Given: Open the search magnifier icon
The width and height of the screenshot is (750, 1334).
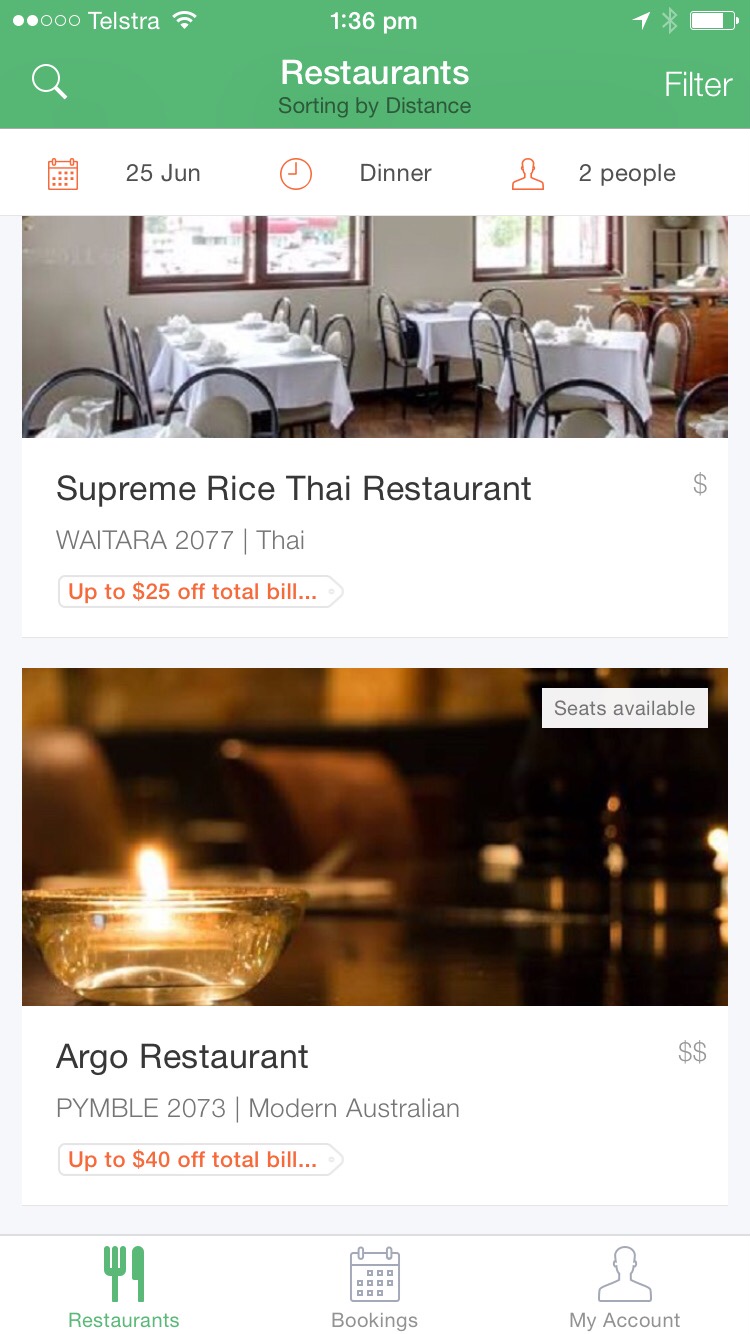Looking at the screenshot, I should coord(49,82).
